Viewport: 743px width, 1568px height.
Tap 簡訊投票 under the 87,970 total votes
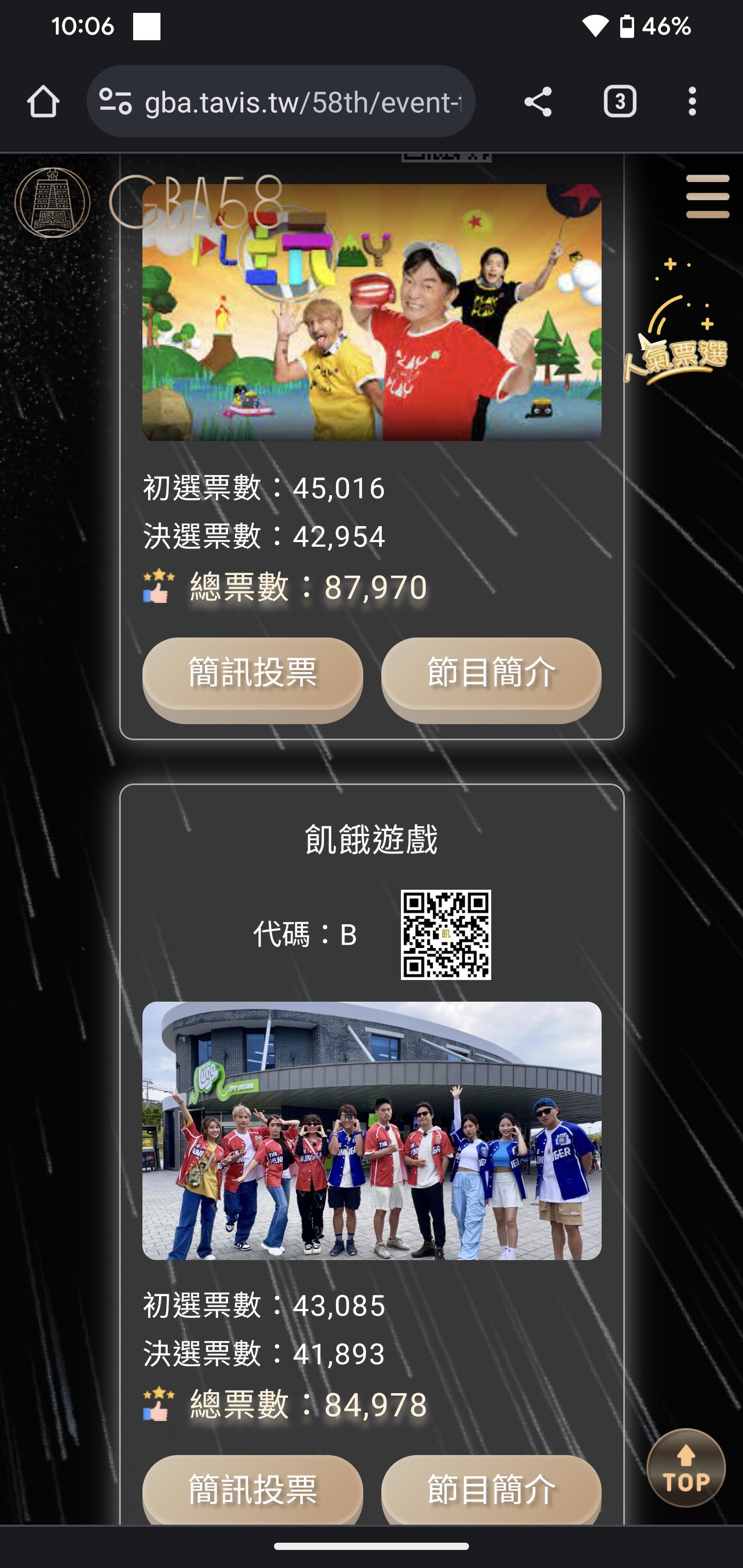point(252,675)
